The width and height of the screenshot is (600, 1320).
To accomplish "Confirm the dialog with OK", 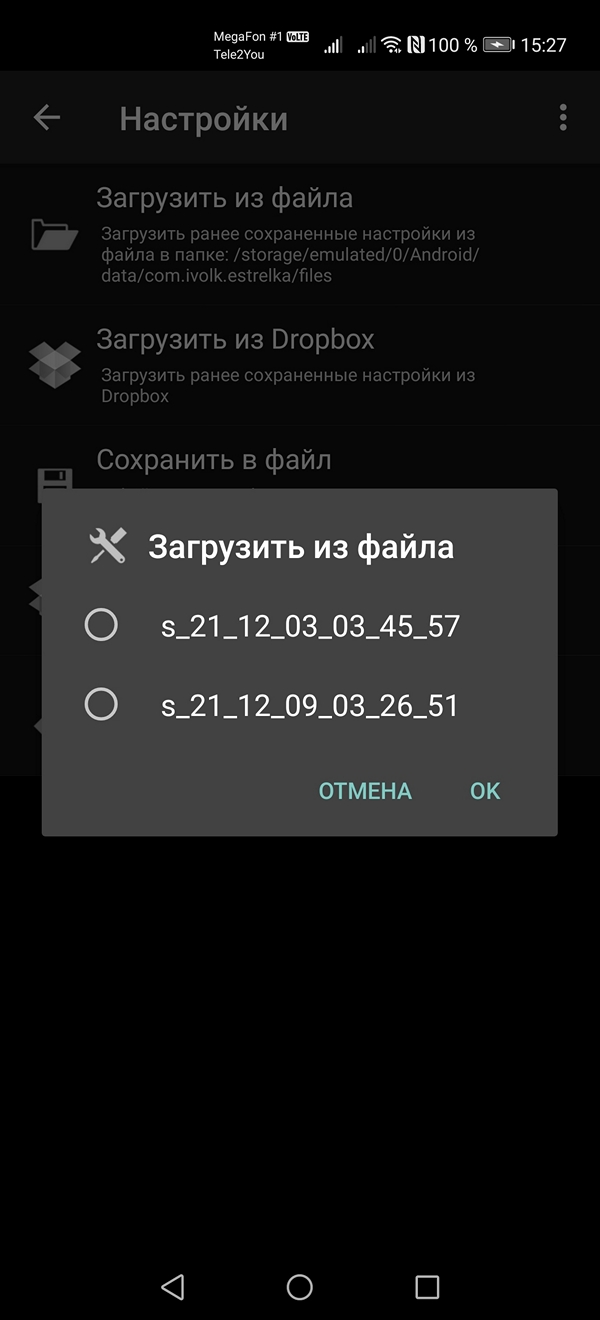I will pyautogui.click(x=485, y=791).
